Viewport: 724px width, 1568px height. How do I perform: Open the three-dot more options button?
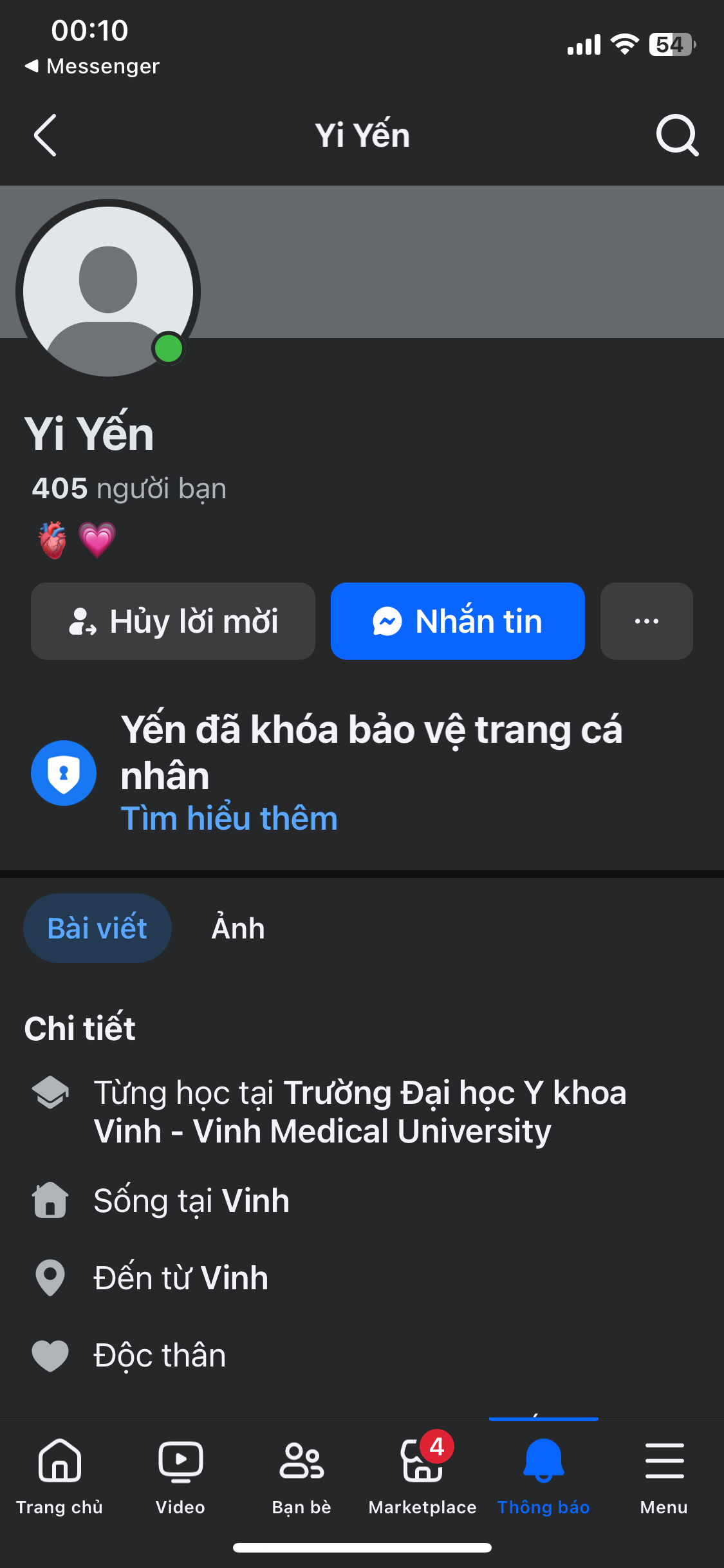click(x=646, y=621)
